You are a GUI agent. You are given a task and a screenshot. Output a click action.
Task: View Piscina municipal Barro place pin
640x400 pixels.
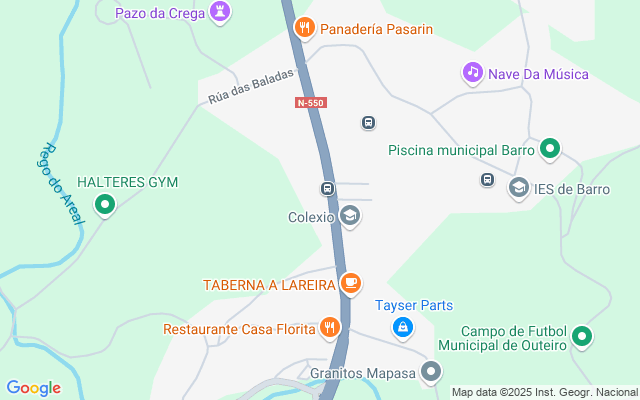tap(549, 150)
